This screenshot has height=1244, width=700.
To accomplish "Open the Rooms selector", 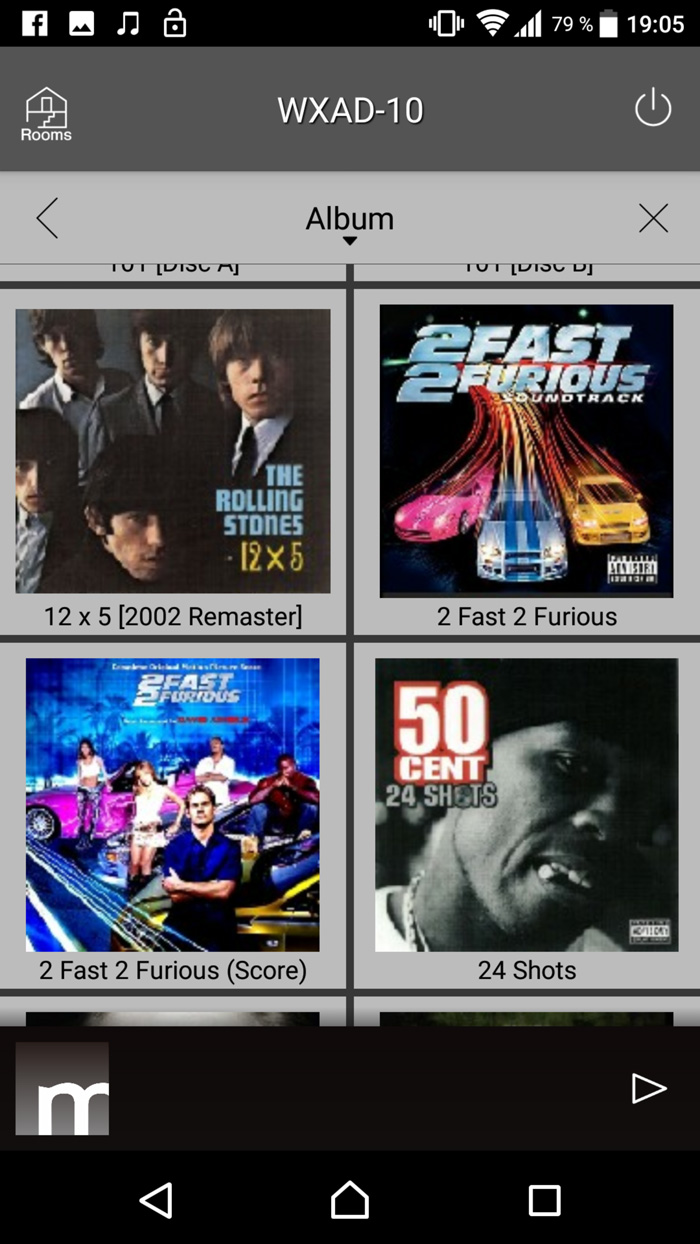I will [x=46, y=113].
